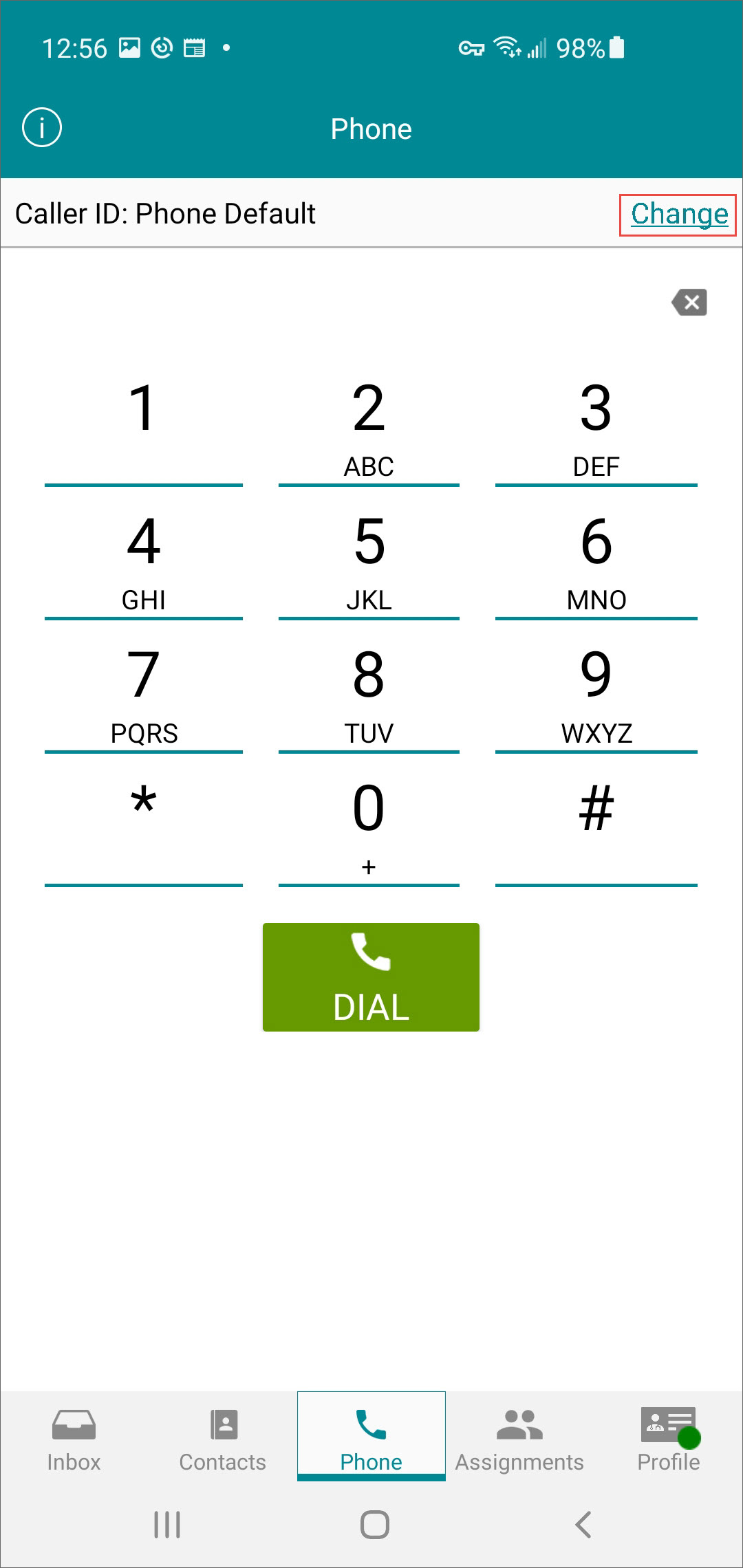The width and height of the screenshot is (743, 1568).
Task: Enter digit 8 TUV
Action: click(x=369, y=693)
